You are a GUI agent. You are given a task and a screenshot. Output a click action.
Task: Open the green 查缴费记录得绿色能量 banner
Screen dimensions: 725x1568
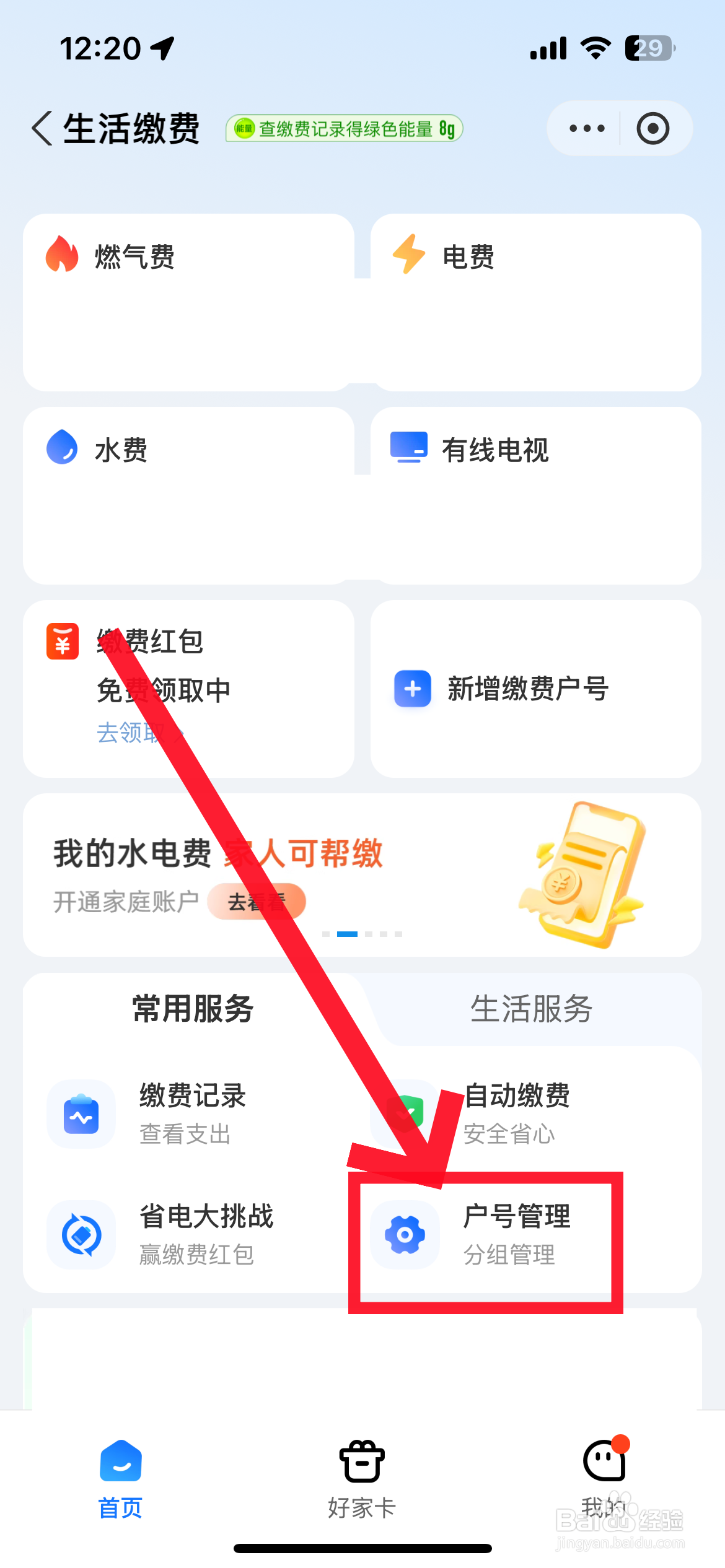coord(343,128)
